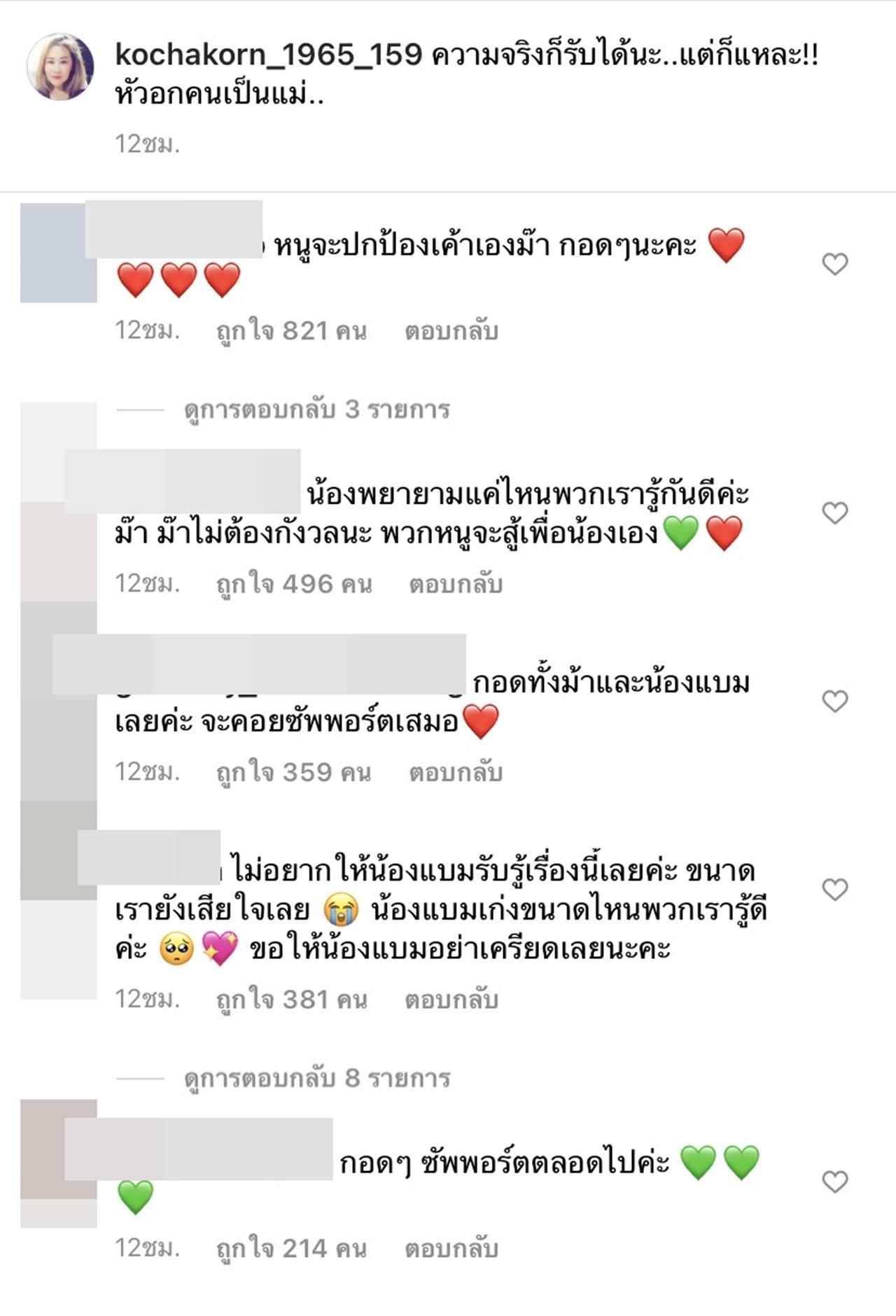
Task: Like the comment with 214 likes
Action: coord(834,1182)
